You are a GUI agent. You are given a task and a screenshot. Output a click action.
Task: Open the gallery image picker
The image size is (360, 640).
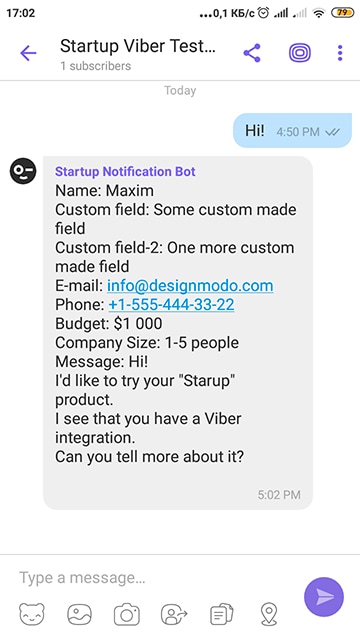[x=80, y=615]
